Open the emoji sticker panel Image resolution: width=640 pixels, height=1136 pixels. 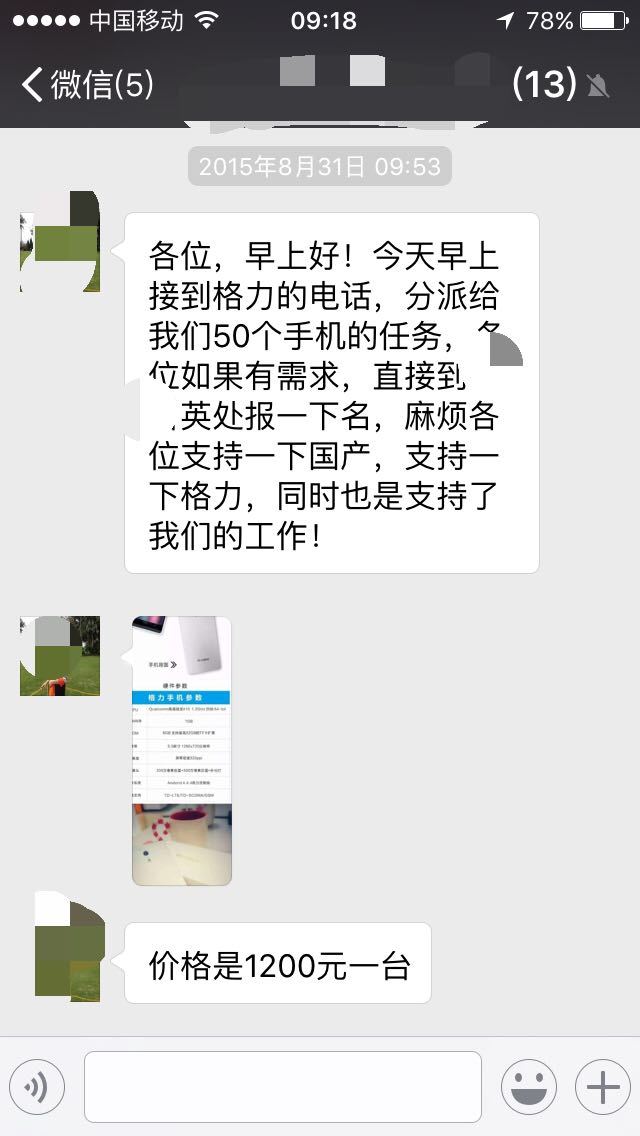tap(528, 1086)
